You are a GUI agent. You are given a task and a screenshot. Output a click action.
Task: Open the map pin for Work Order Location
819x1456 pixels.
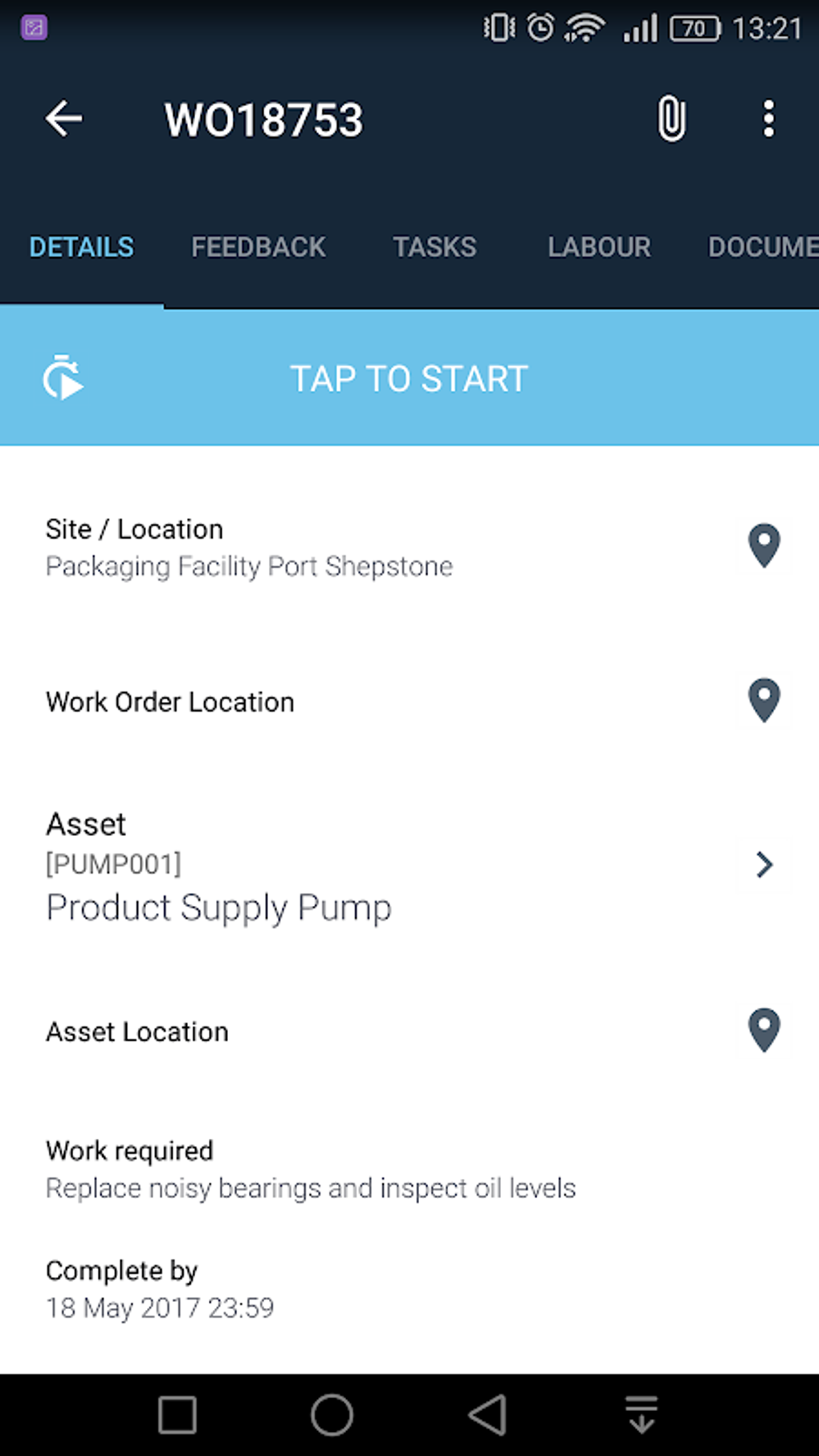764,701
